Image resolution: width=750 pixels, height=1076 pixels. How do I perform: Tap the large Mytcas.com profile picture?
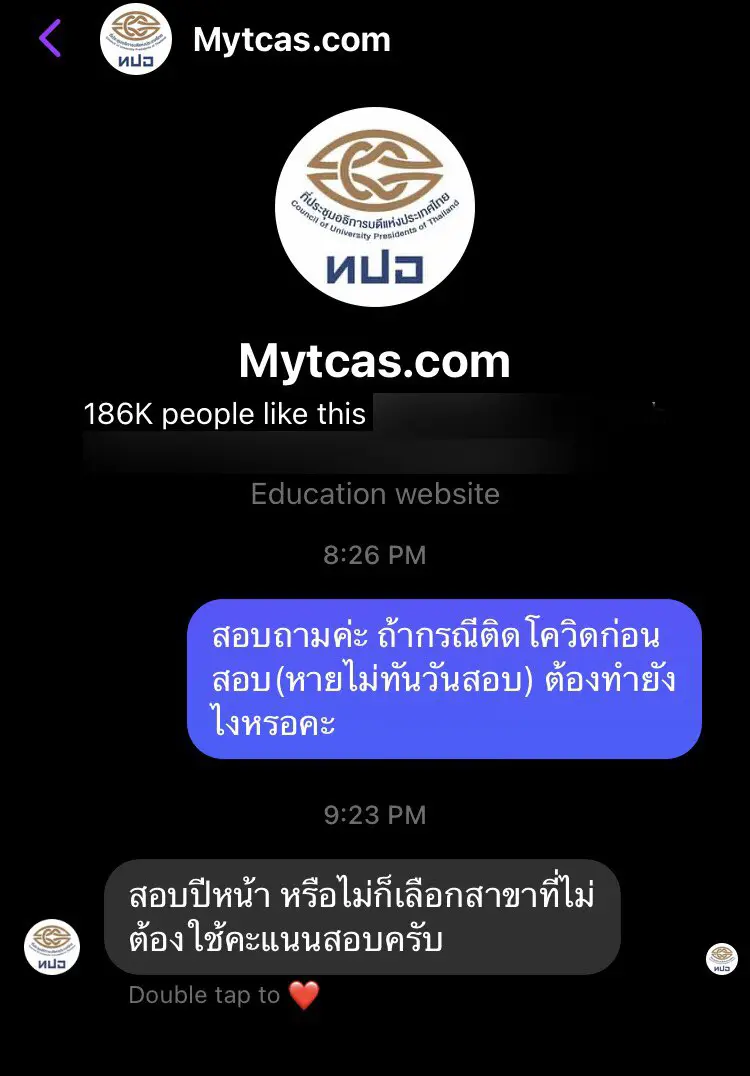point(374,207)
